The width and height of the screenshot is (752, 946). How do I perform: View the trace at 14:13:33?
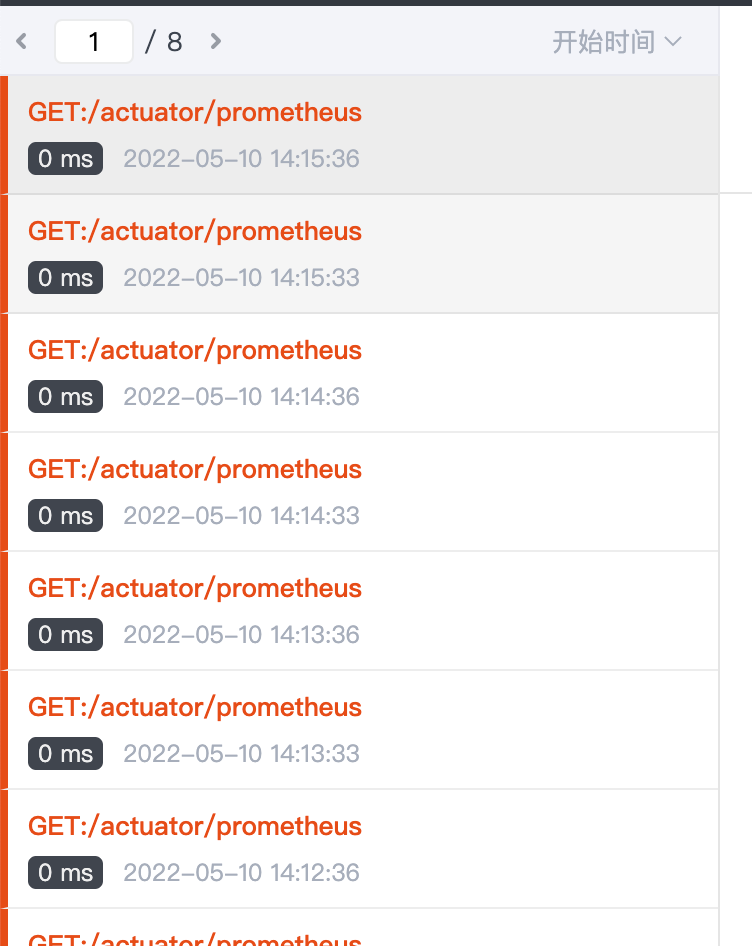tap(195, 707)
